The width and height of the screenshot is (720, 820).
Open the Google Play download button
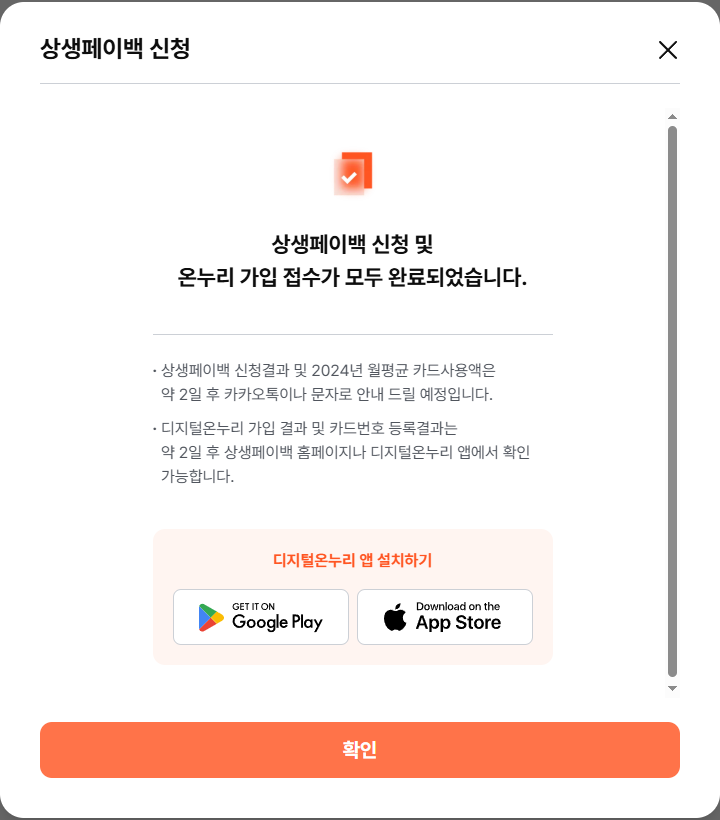(261, 617)
